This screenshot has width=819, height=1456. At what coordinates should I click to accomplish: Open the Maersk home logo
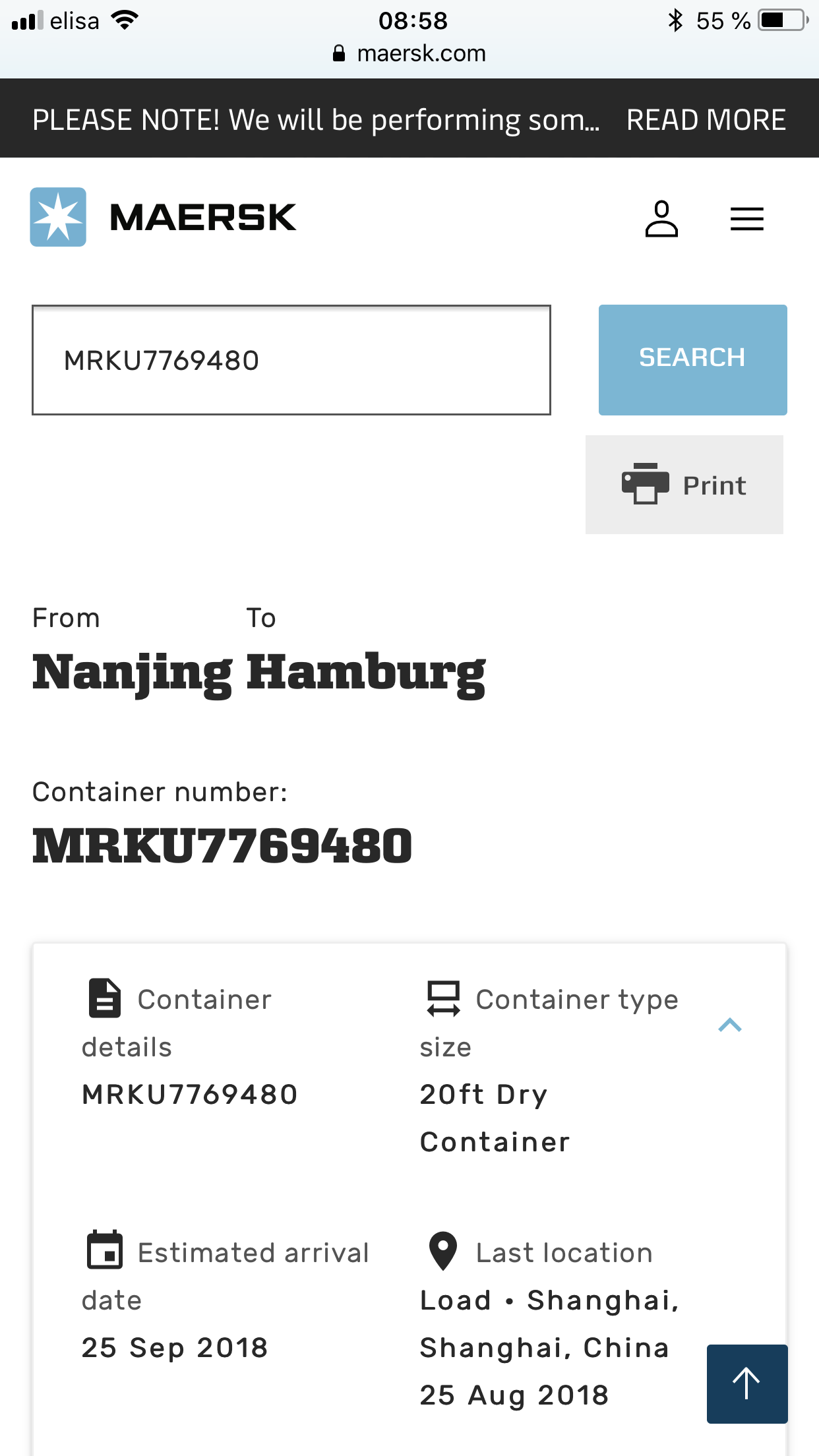click(163, 217)
